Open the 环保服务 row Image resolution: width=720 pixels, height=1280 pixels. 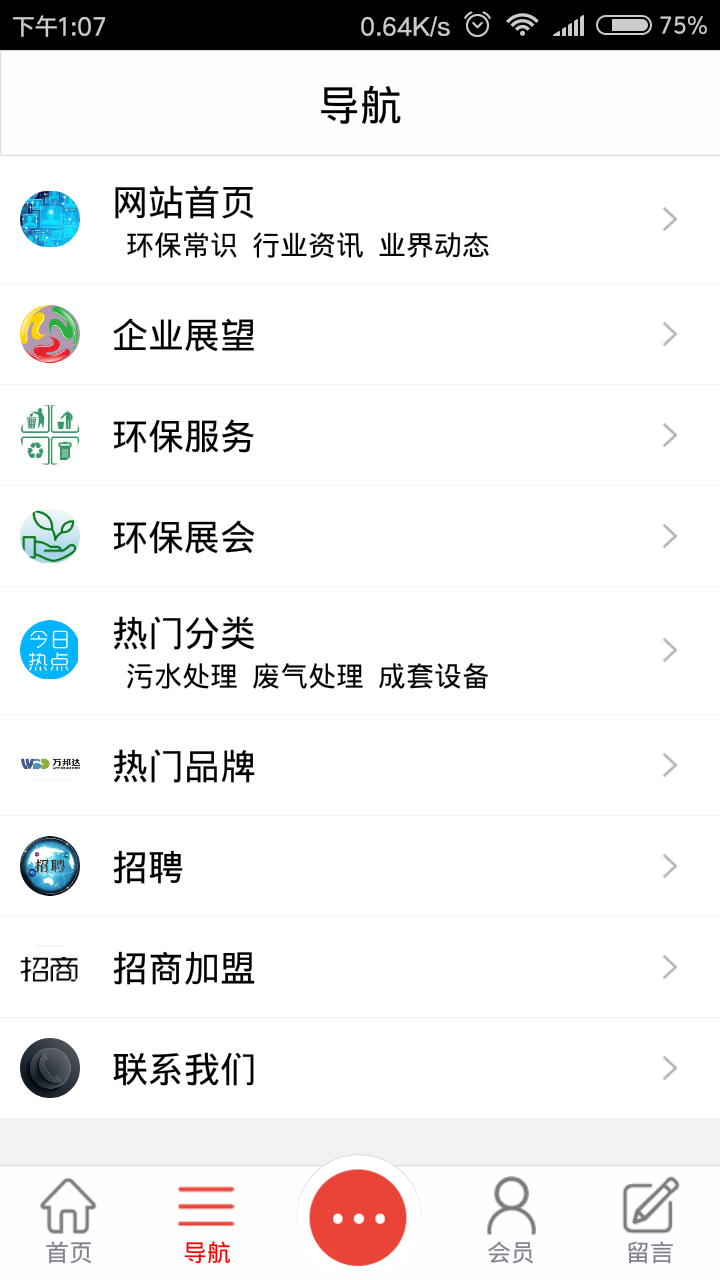click(x=184, y=436)
